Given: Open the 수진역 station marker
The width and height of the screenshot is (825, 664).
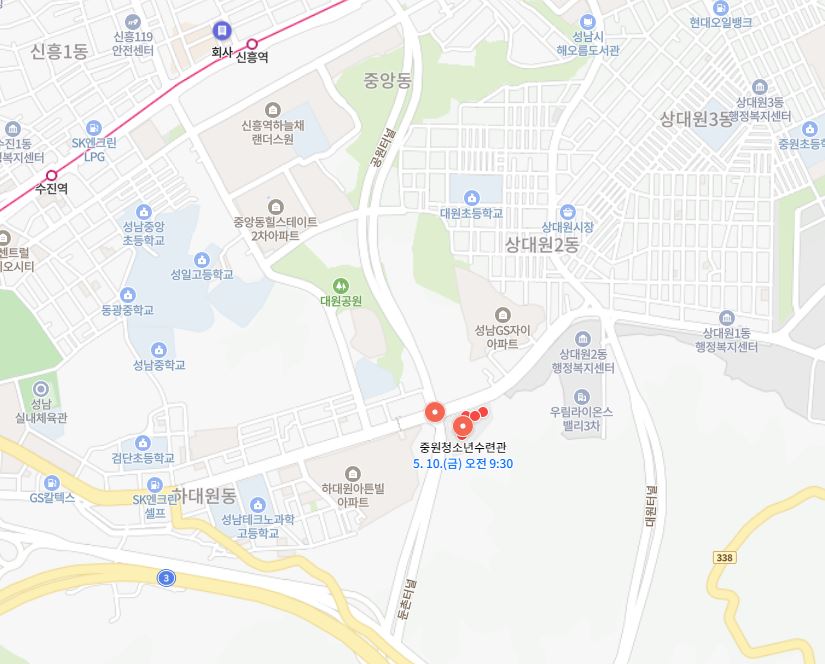Looking at the screenshot, I should pyautogui.click(x=51, y=174).
